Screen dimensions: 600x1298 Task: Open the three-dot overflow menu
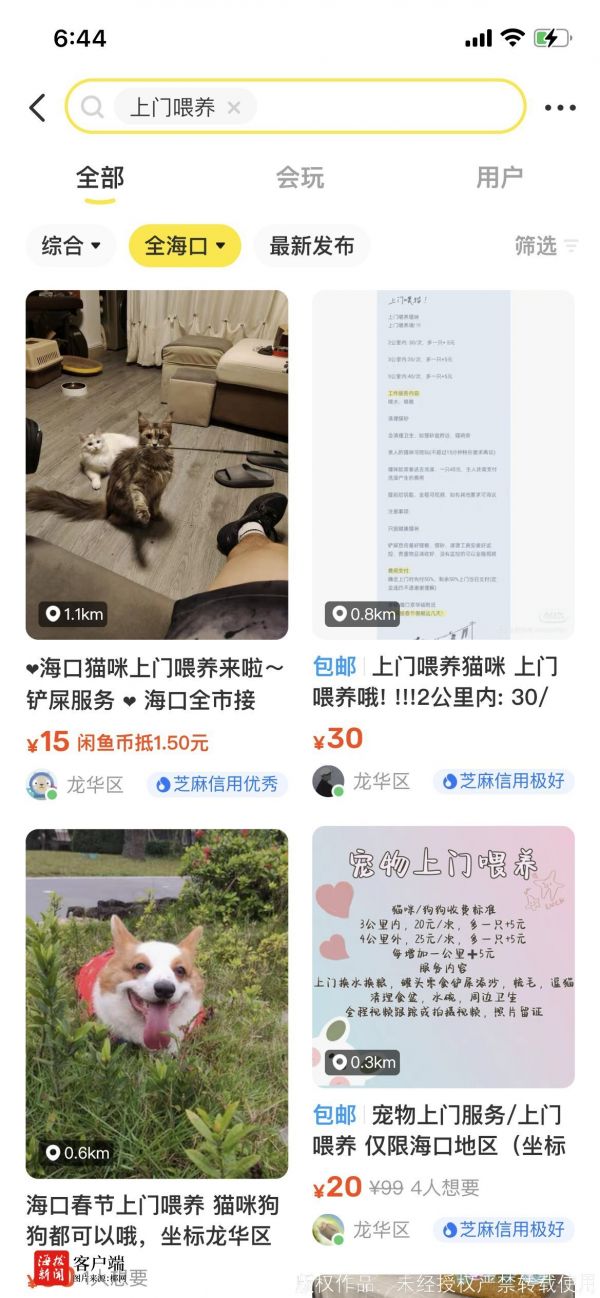click(x=560, y=108)
